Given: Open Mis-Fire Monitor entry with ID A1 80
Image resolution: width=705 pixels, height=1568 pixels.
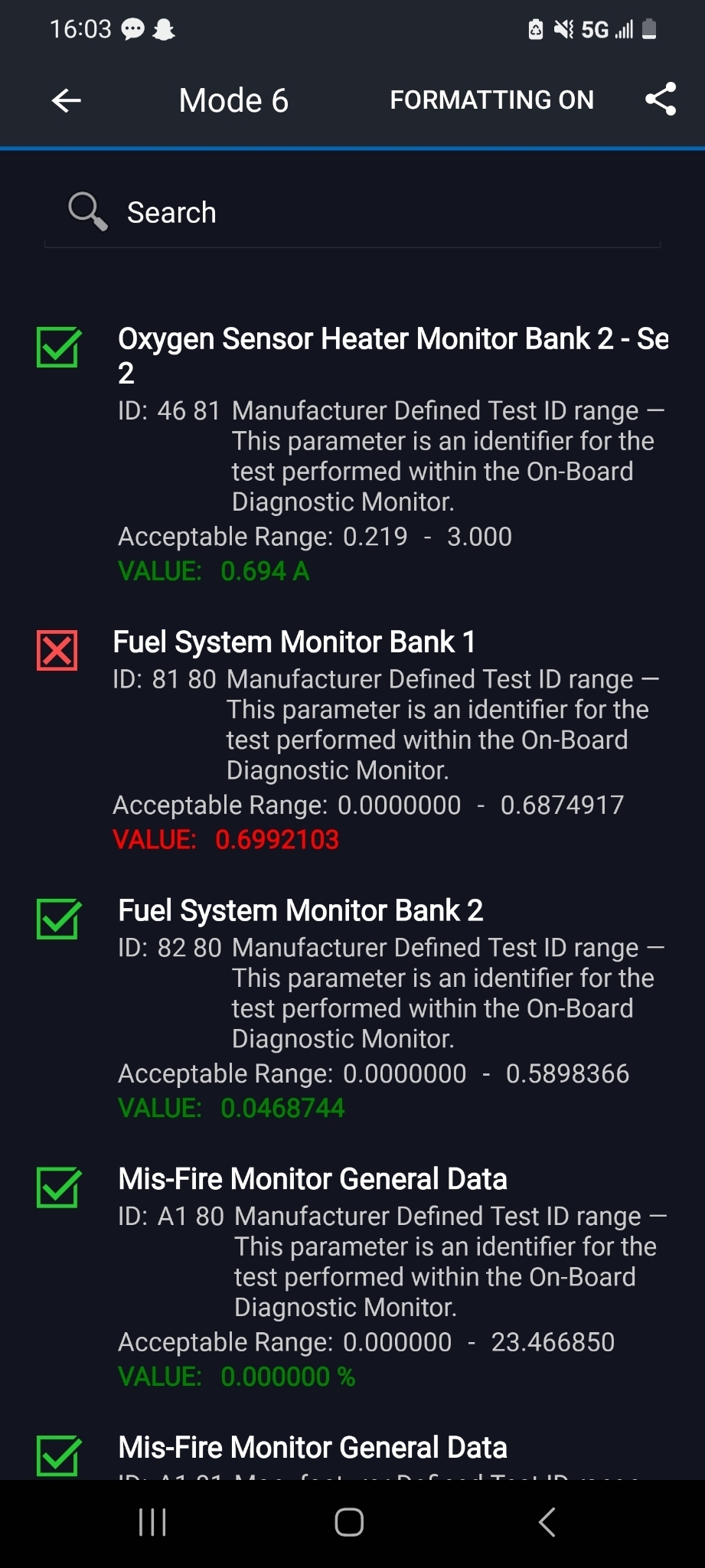Looking at the screenshot, I should [312, 1179].
